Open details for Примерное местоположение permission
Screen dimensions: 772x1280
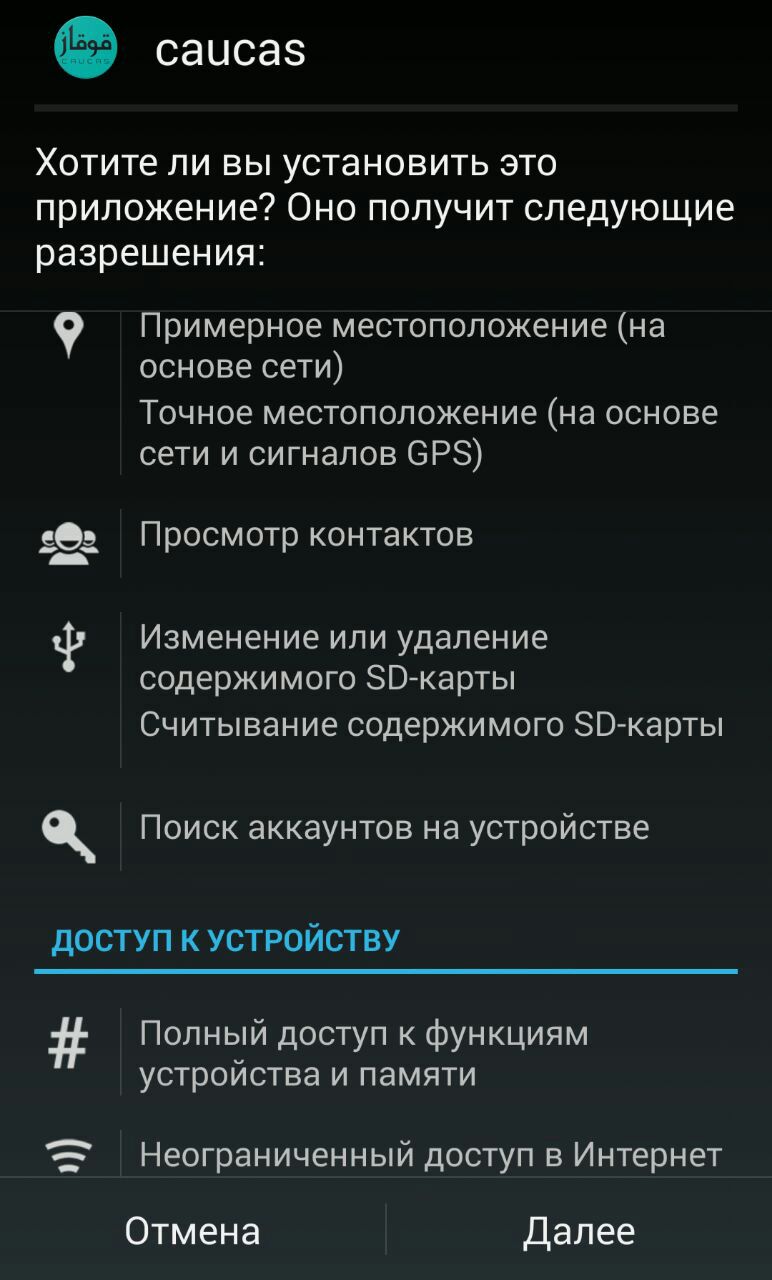point(401,346)
